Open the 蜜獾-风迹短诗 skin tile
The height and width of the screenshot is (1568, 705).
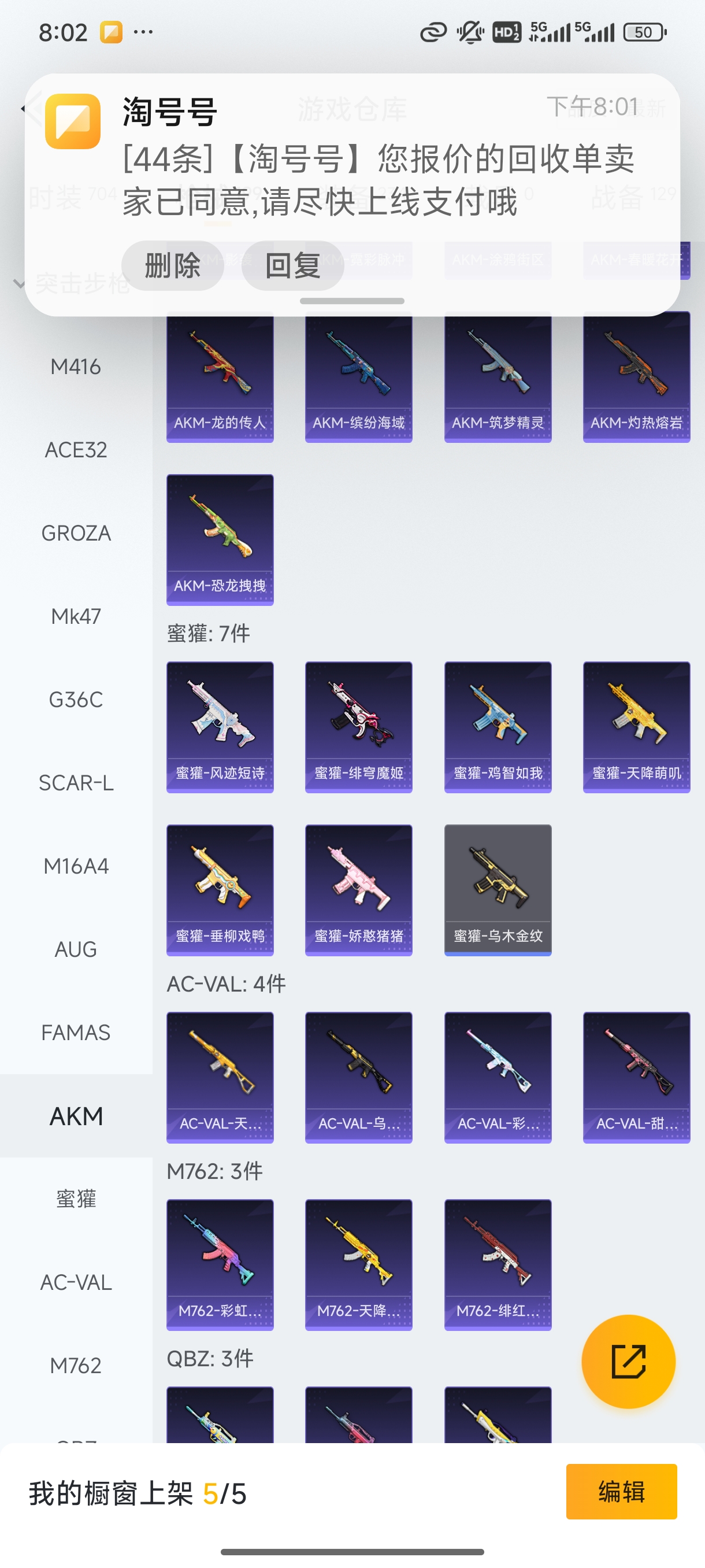tap(220, 727)
